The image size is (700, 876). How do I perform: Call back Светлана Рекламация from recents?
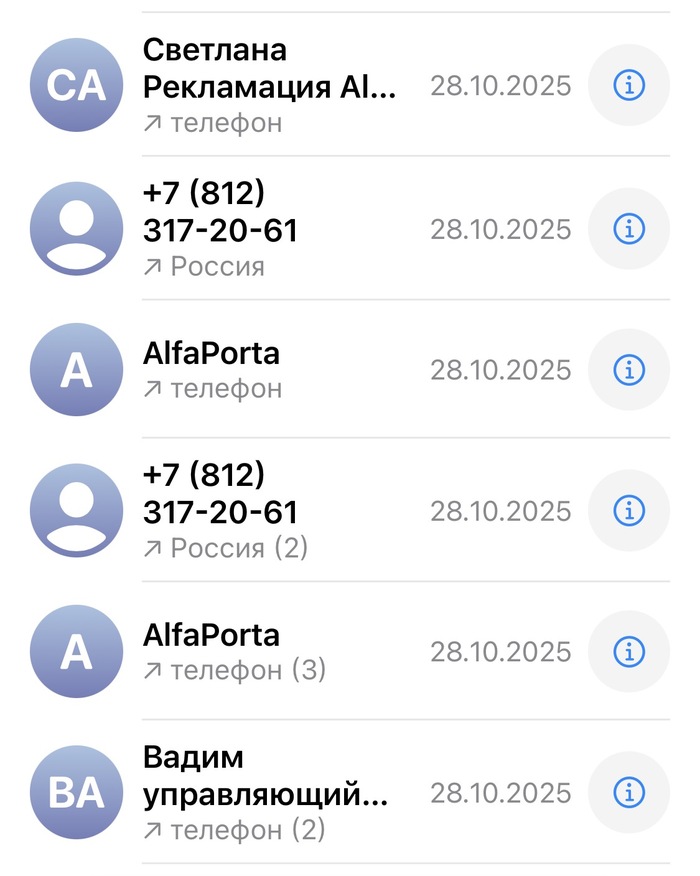click(270, 86)
